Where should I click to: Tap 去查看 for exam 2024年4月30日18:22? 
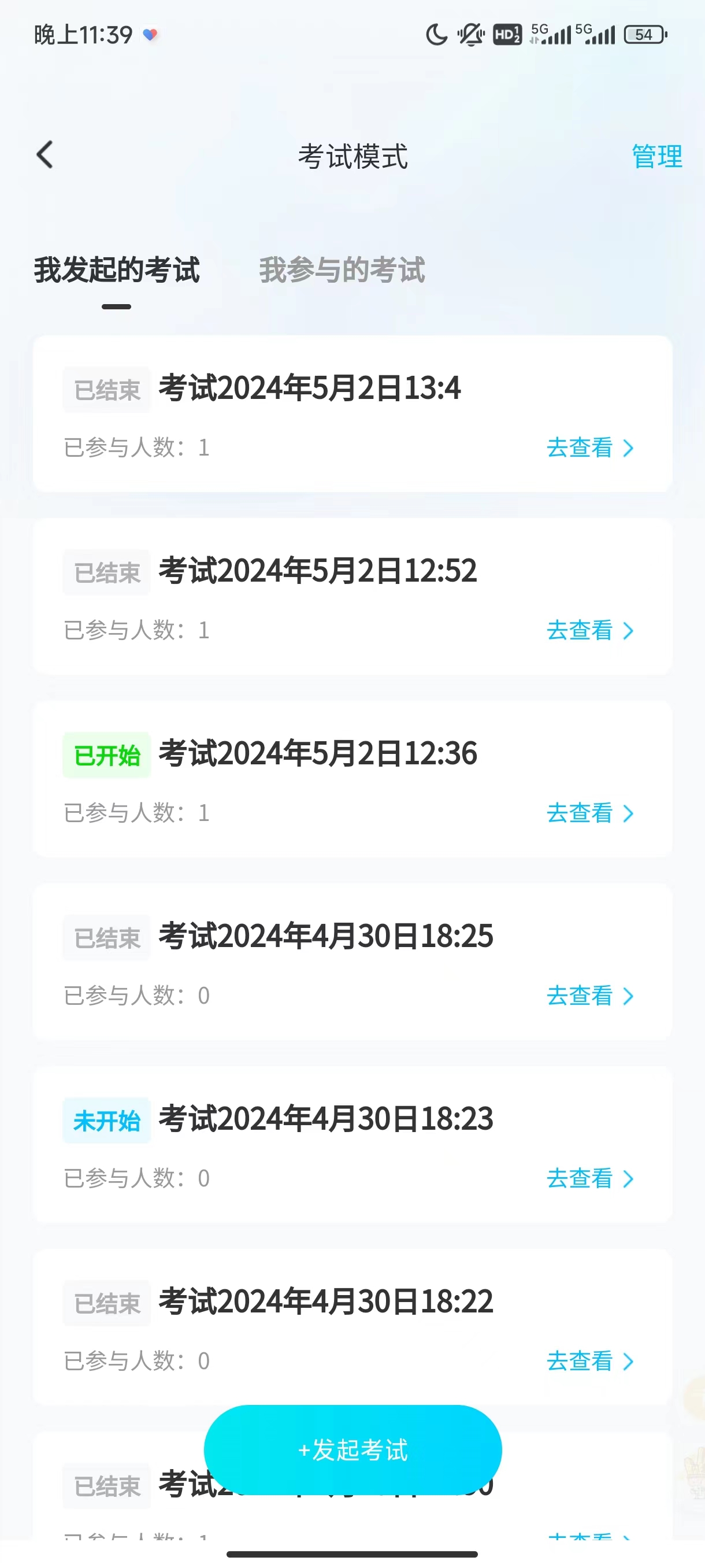pyautogui.click(x=589, y=1361)
